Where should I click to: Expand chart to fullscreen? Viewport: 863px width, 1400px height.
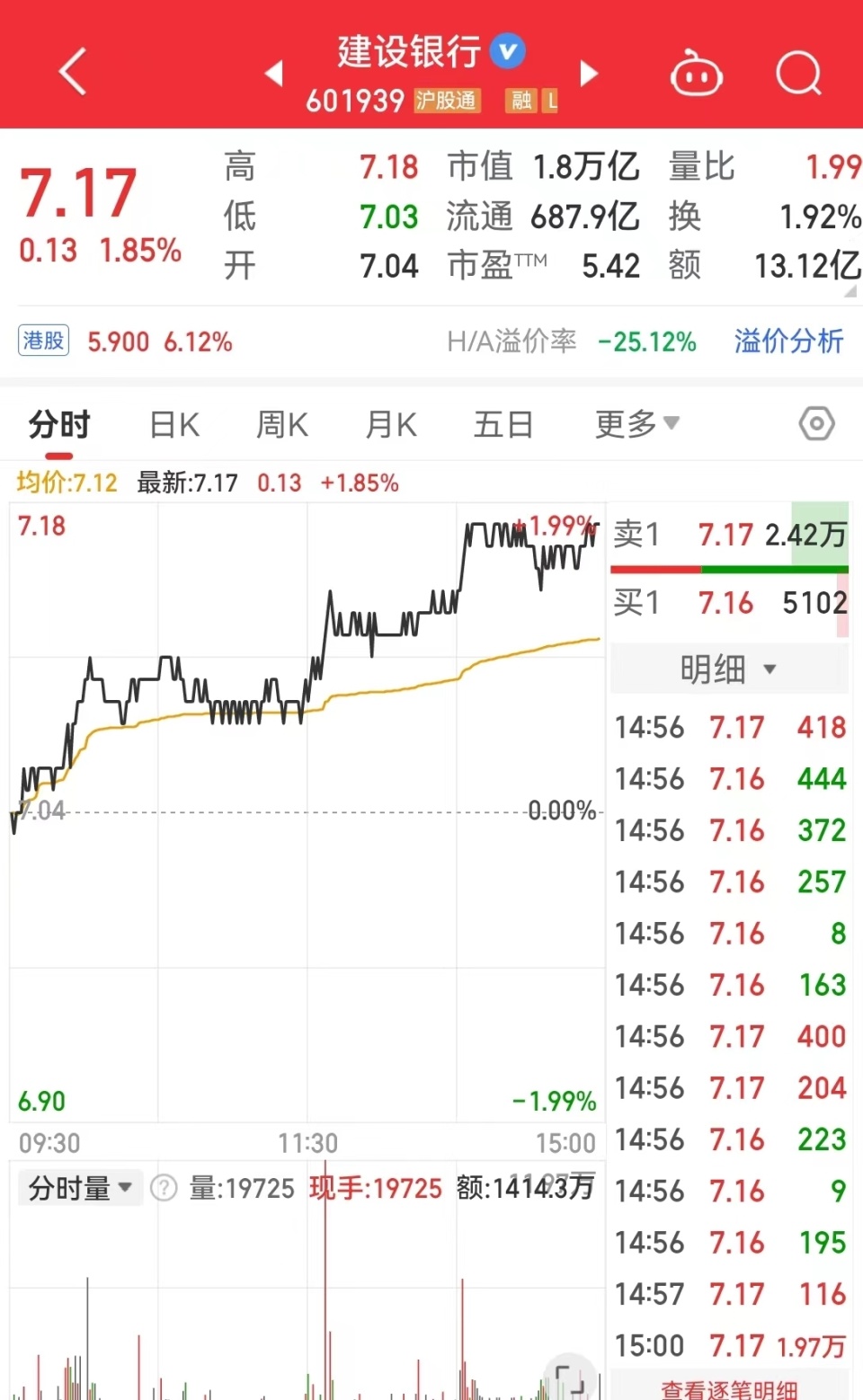(x=570, y=1378)
